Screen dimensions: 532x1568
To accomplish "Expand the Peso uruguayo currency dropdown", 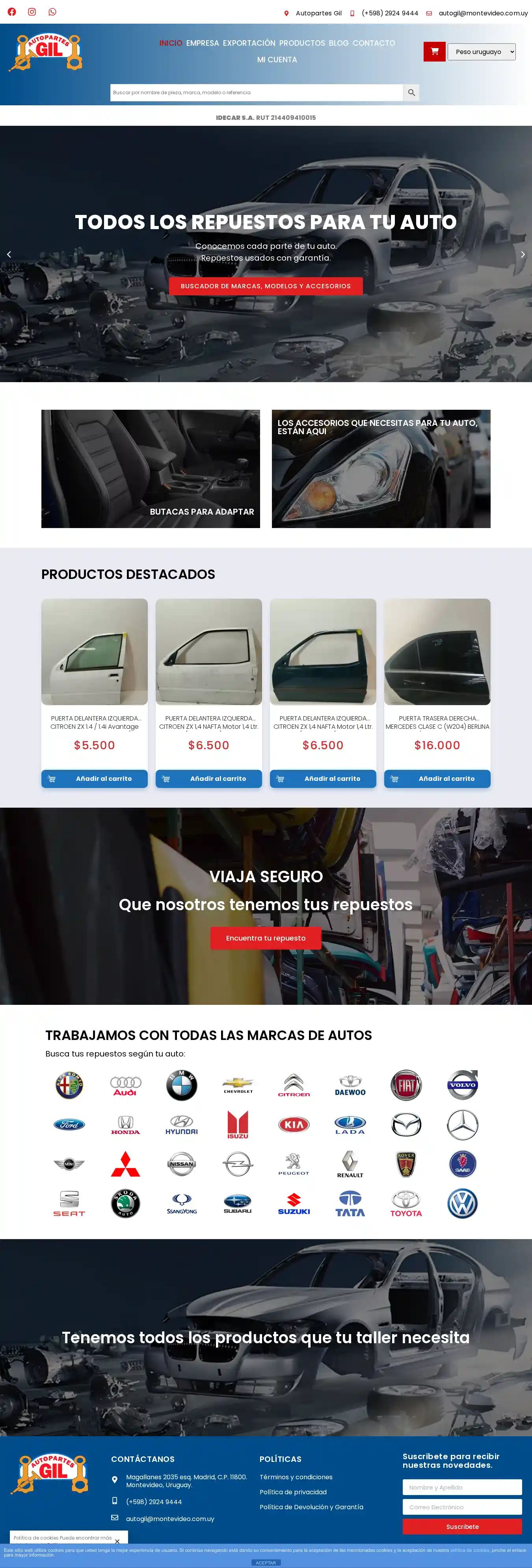I will point(482,52).
